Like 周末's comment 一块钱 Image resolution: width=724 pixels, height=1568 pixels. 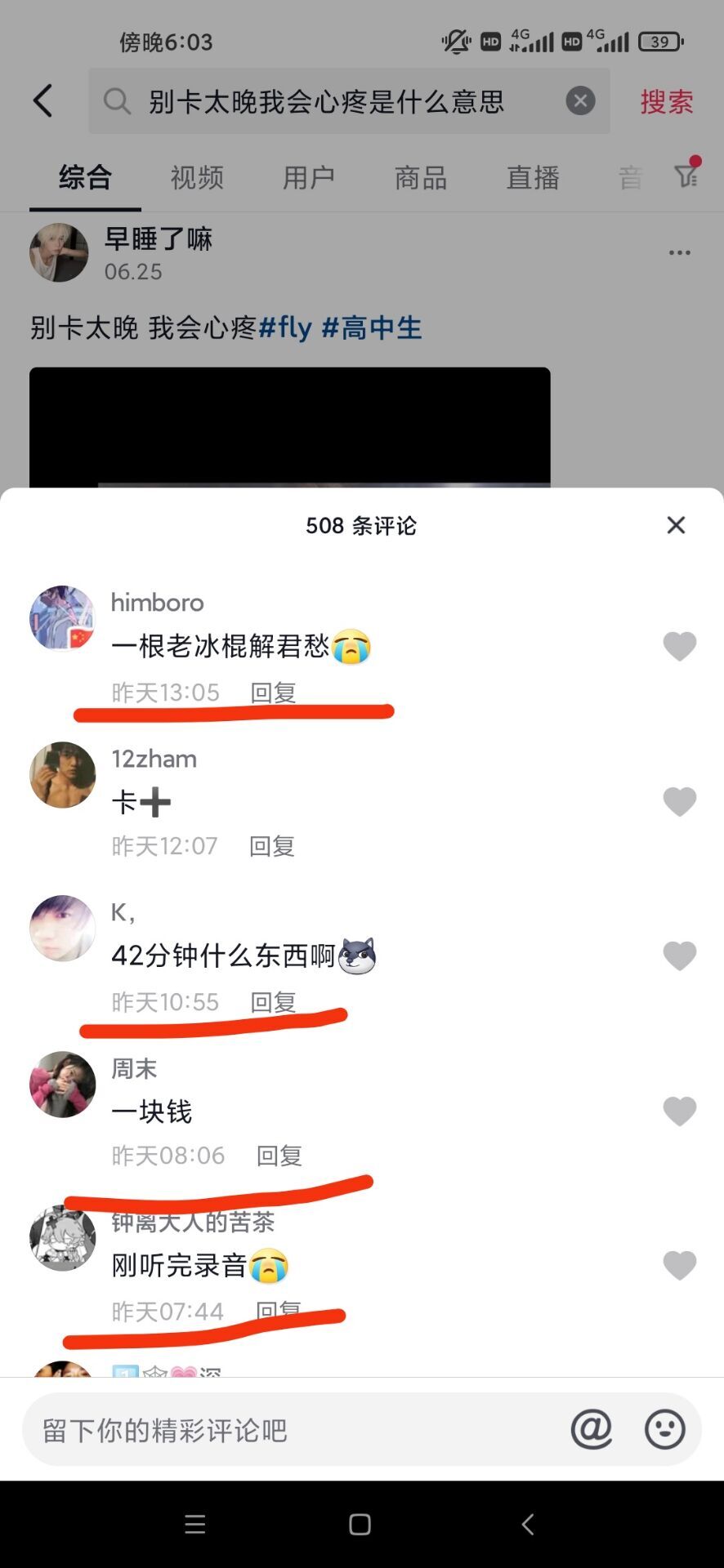[679, 1111]
